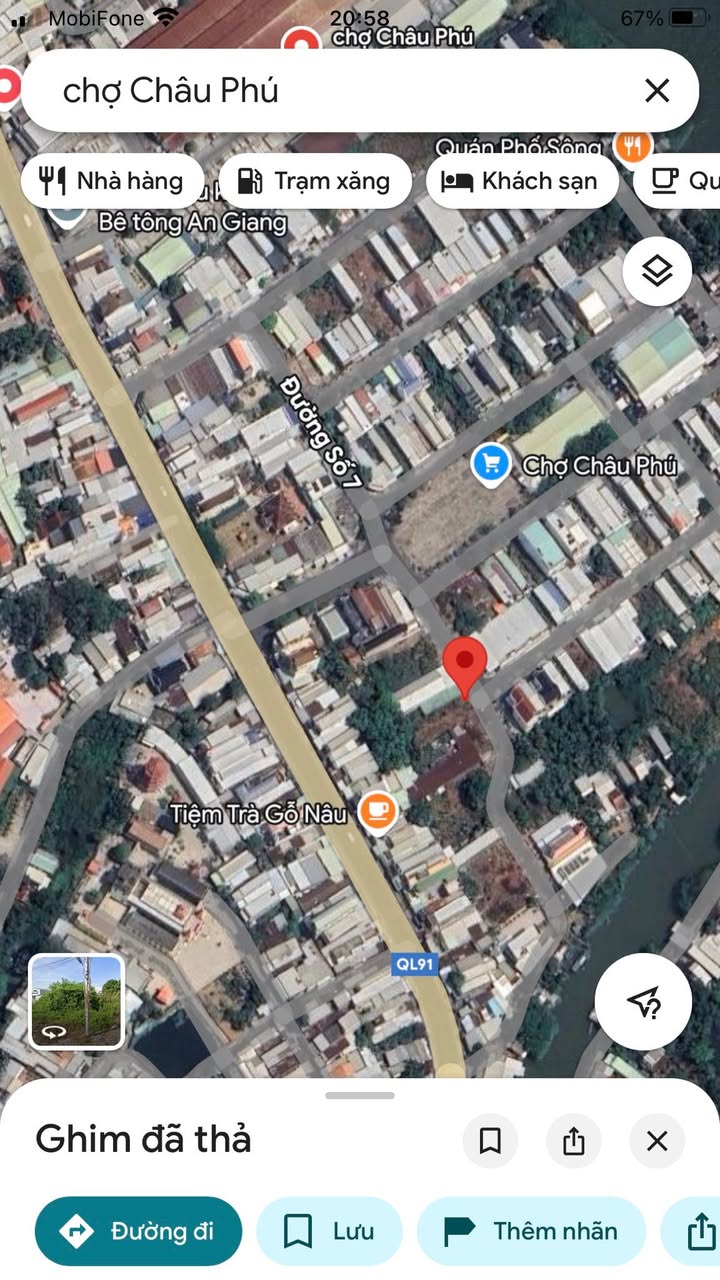Image resolution: width=720 pixels, height=1280 pixels.
Task: Add a label with Thêm nhãn
Action: pos(531,1231)
